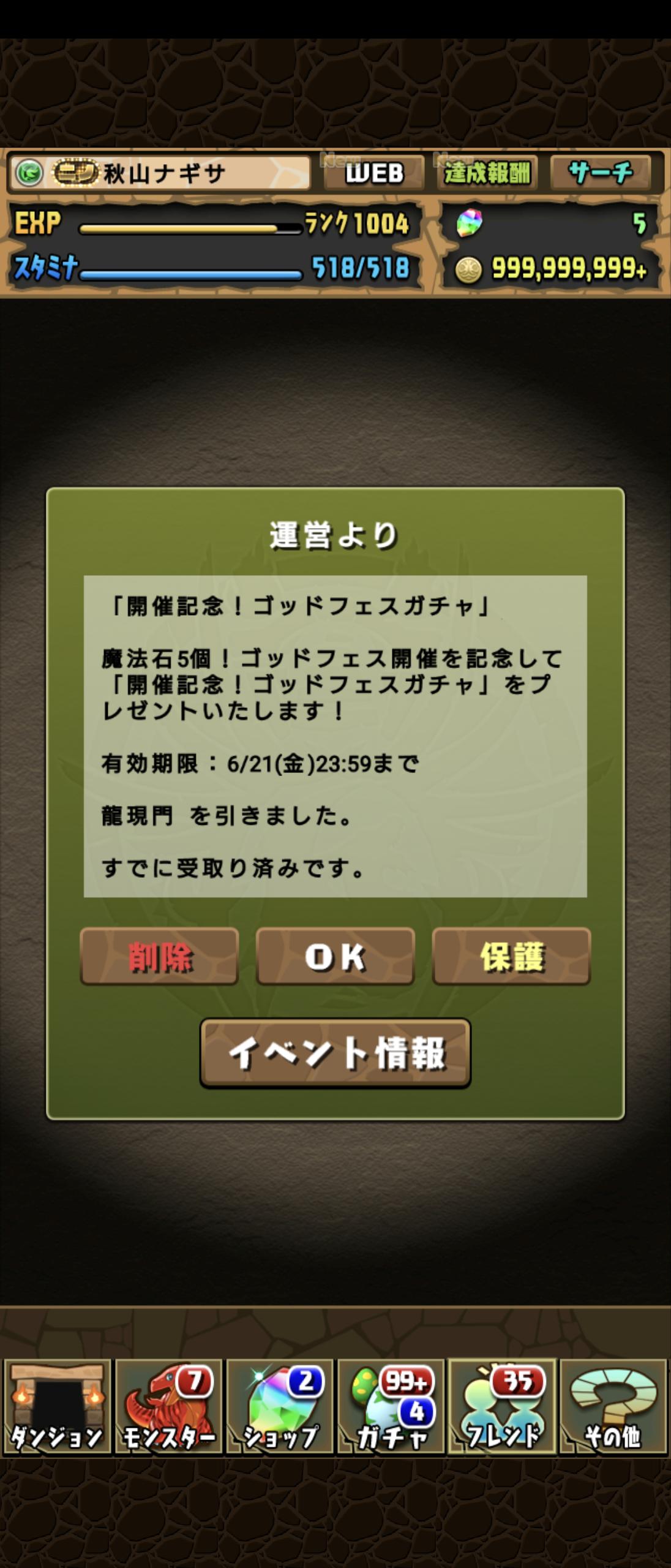
Task: Open the WEB button
Action: click(x=373, y=173)
